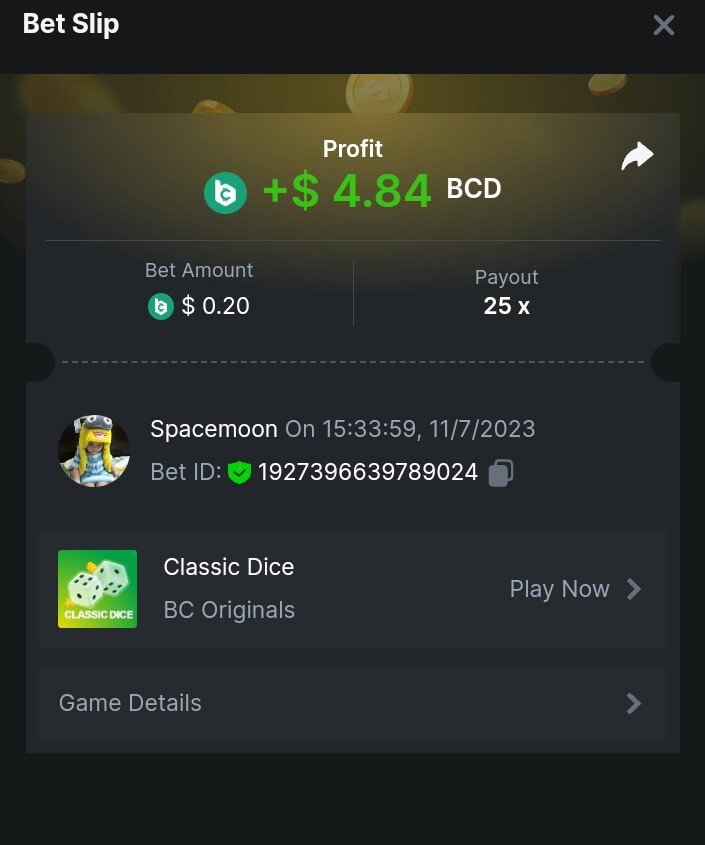Tap Play Now for Classic Dice

point(574,589)
